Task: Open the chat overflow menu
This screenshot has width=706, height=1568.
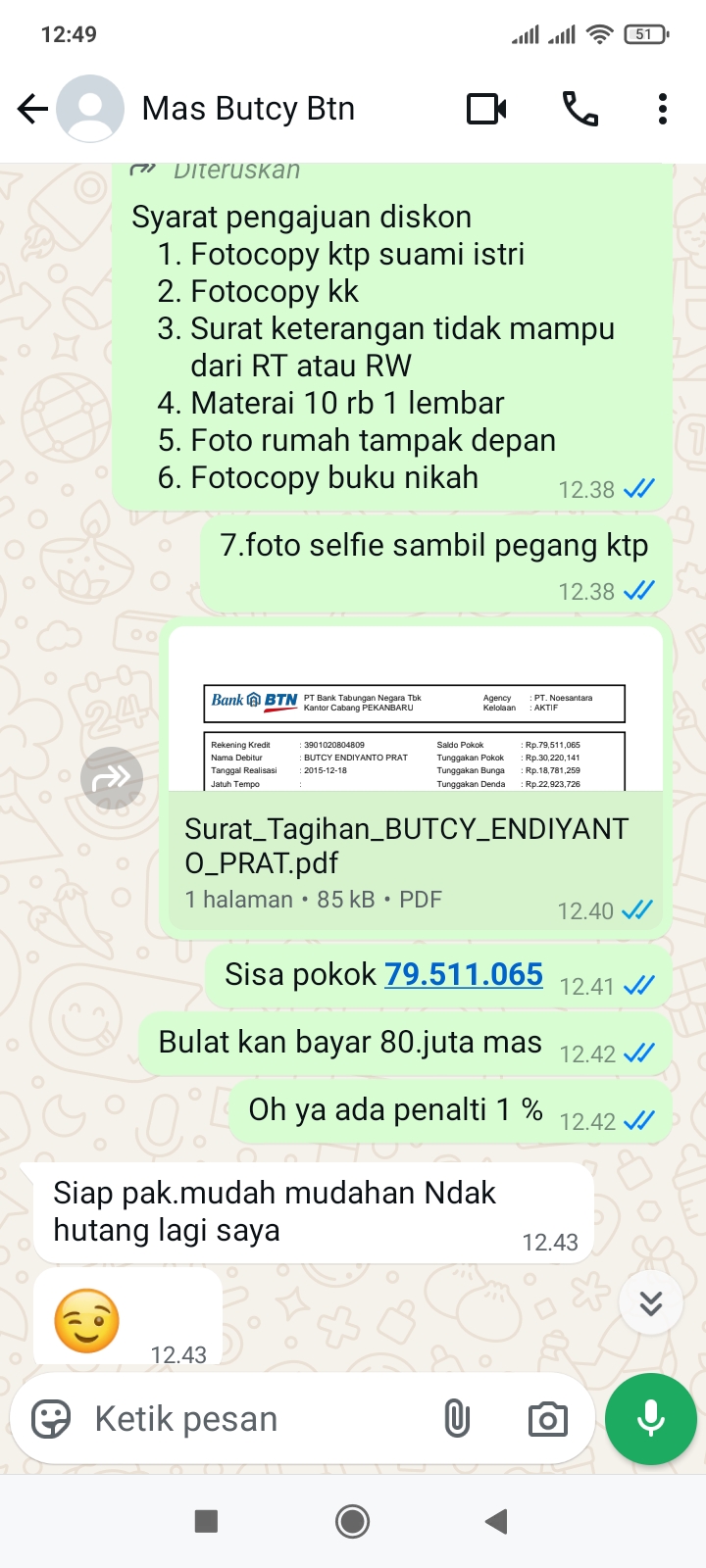Action: (663, 109)
